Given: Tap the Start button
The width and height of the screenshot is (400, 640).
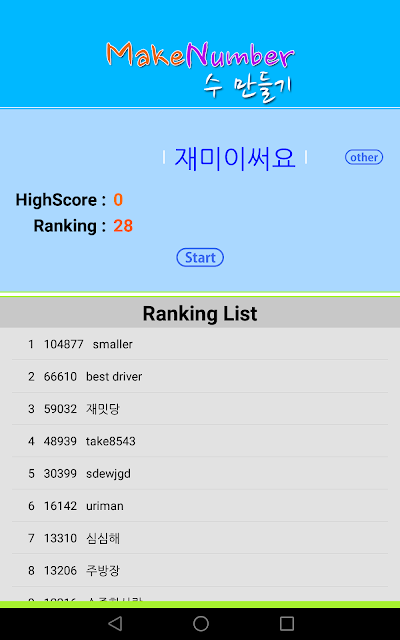Looking at the screenshot, I should (200, 258).
